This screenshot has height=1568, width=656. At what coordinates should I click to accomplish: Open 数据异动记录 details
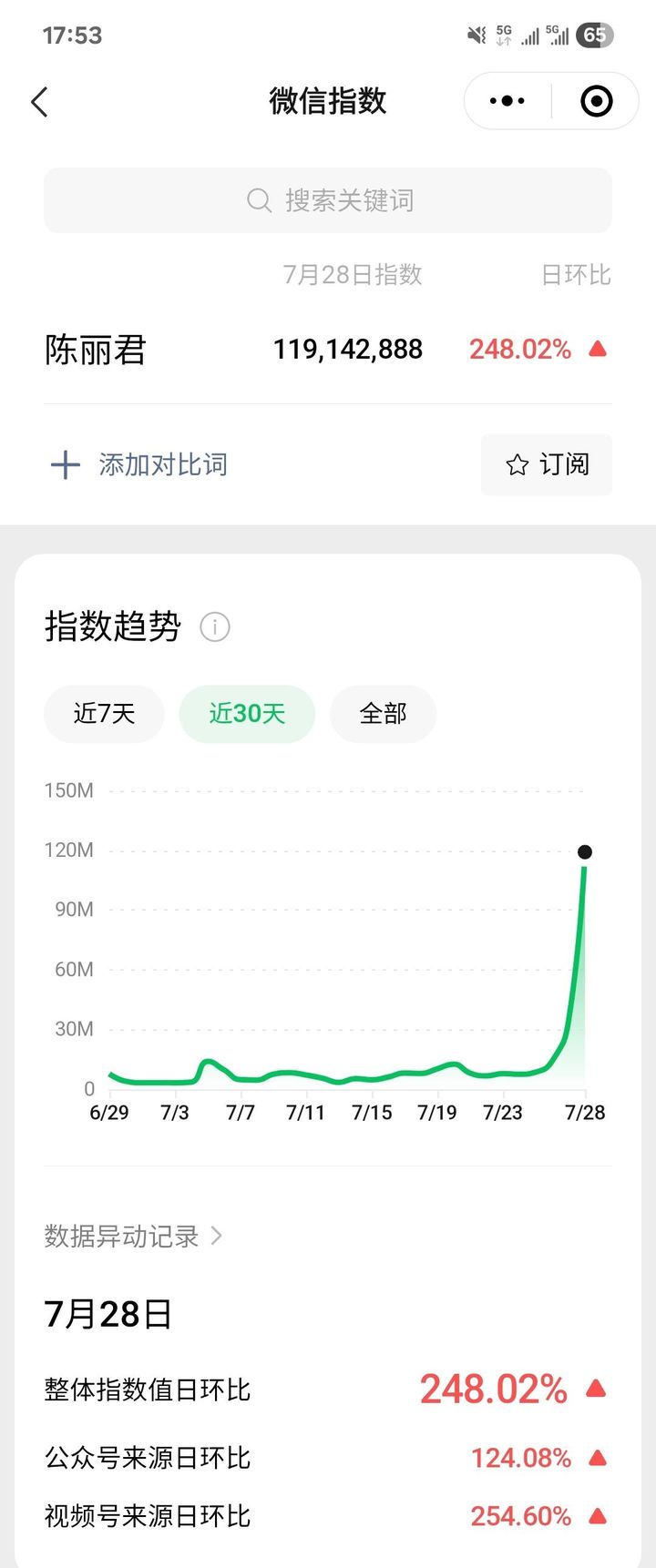coord(133,1237)
